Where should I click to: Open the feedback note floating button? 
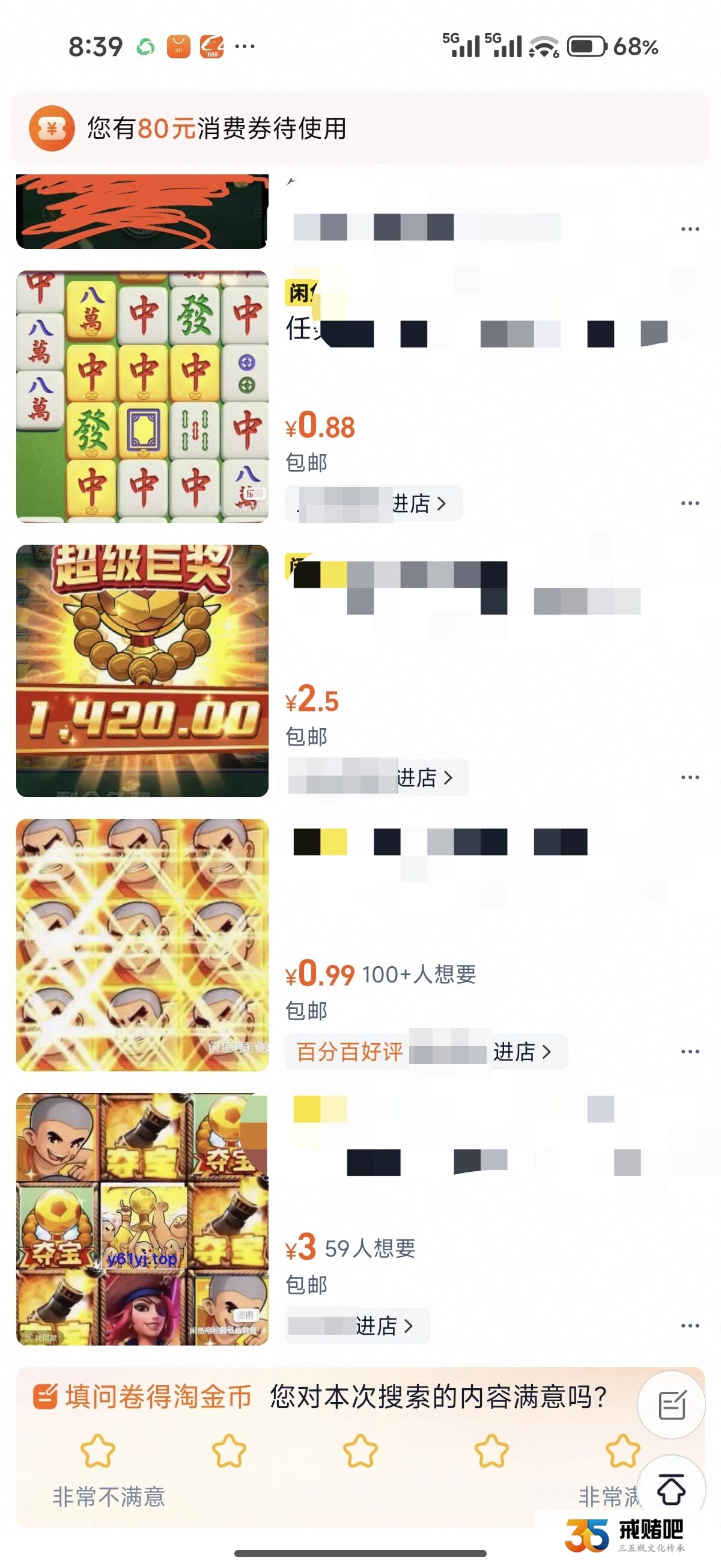(x=671, y=1406)
